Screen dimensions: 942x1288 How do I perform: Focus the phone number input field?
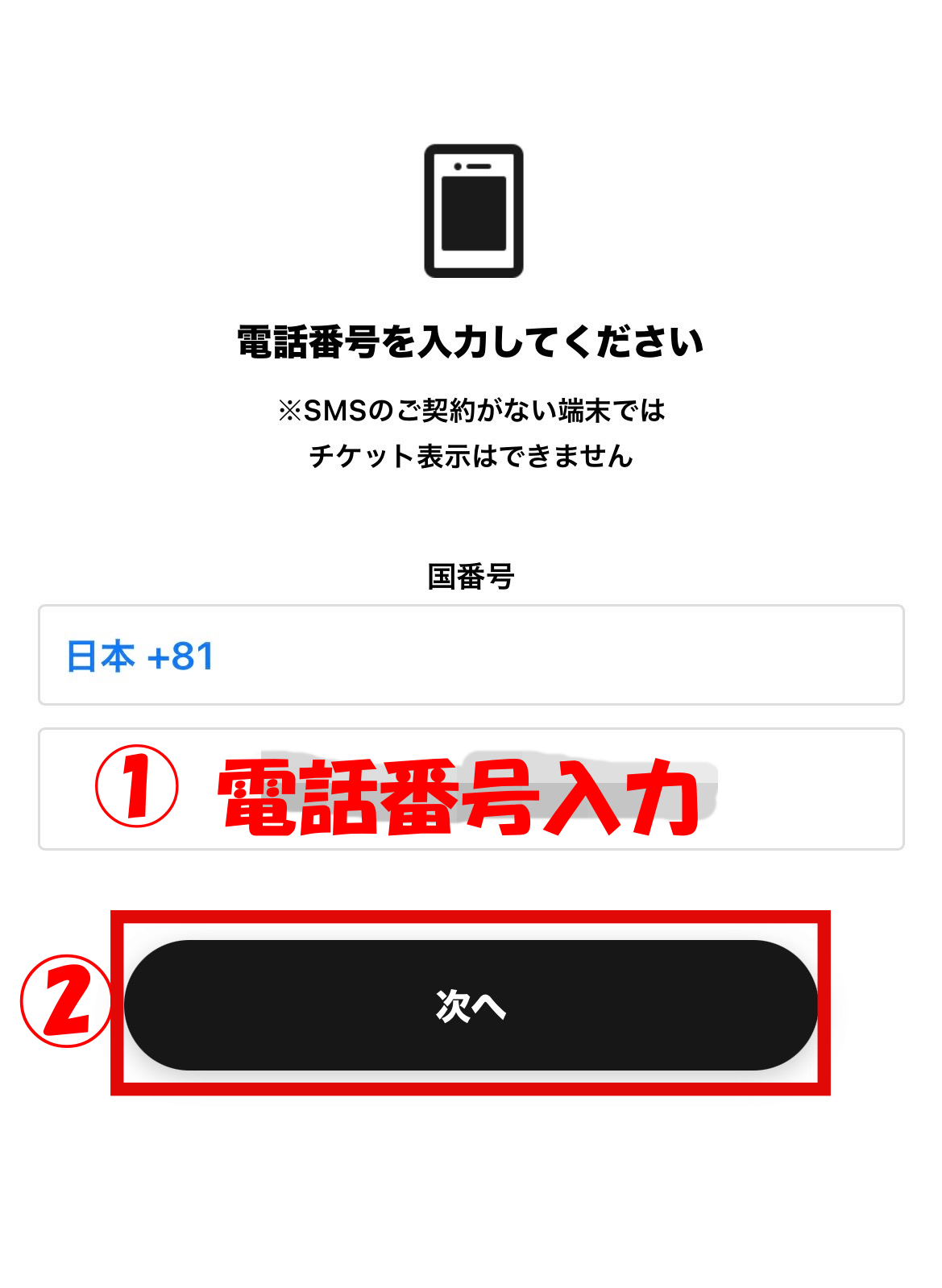(471, 789)
